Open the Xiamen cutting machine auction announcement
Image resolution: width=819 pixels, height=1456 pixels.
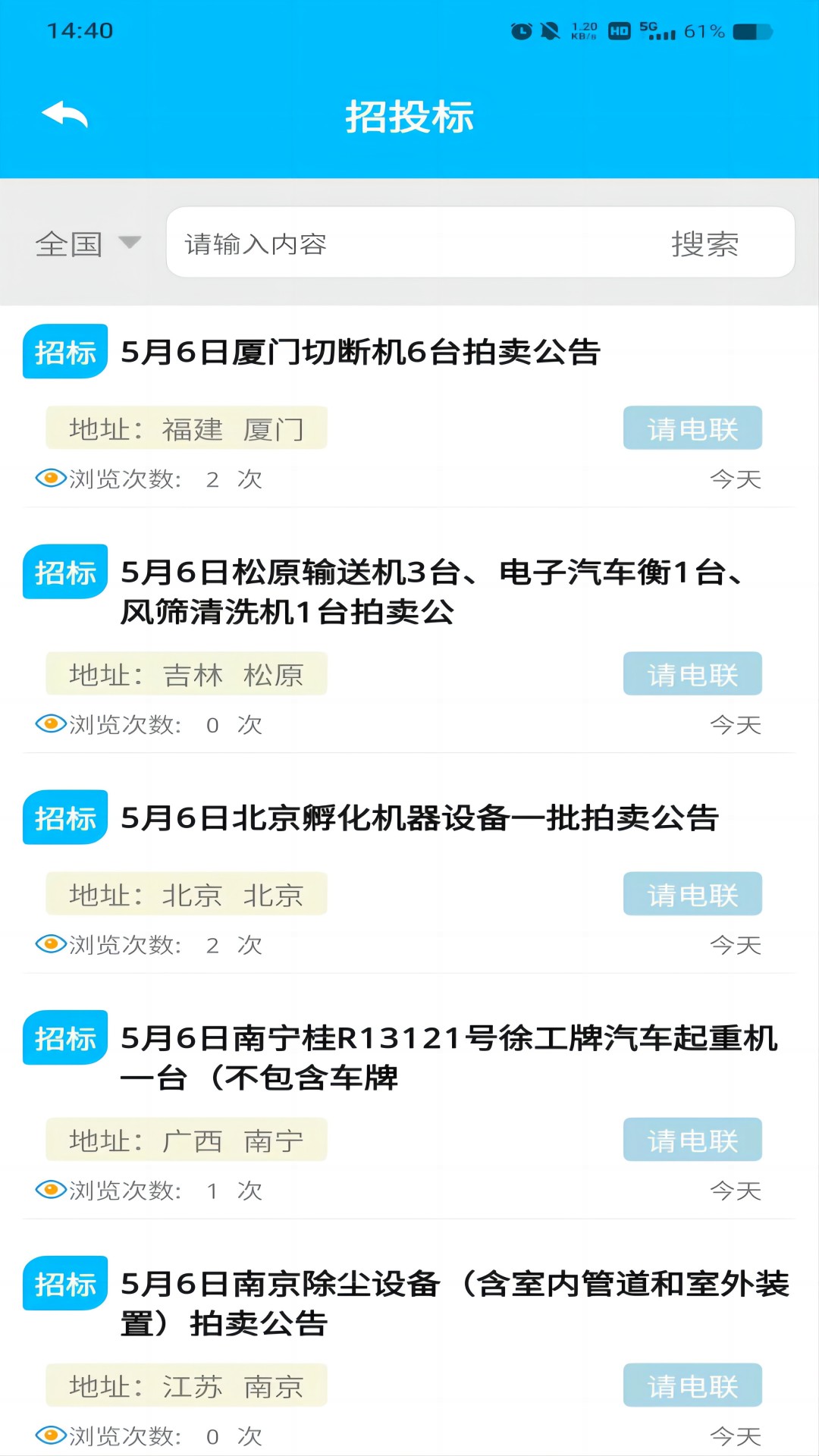pos(360,351)
